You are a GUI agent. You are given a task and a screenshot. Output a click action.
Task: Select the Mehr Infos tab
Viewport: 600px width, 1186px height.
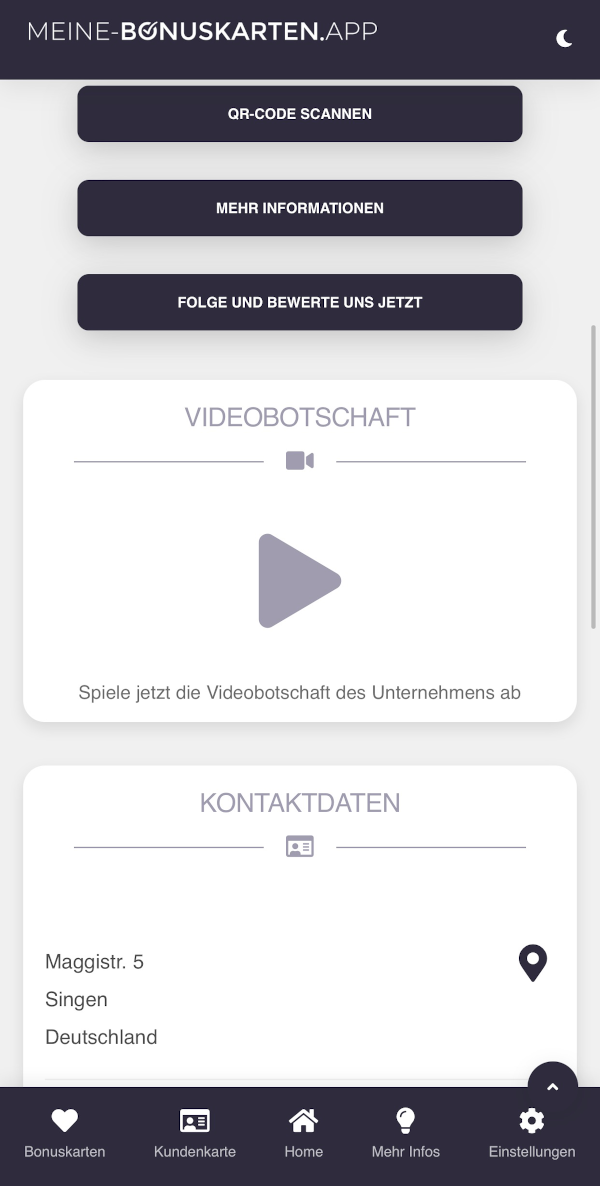click(406, 1133)
